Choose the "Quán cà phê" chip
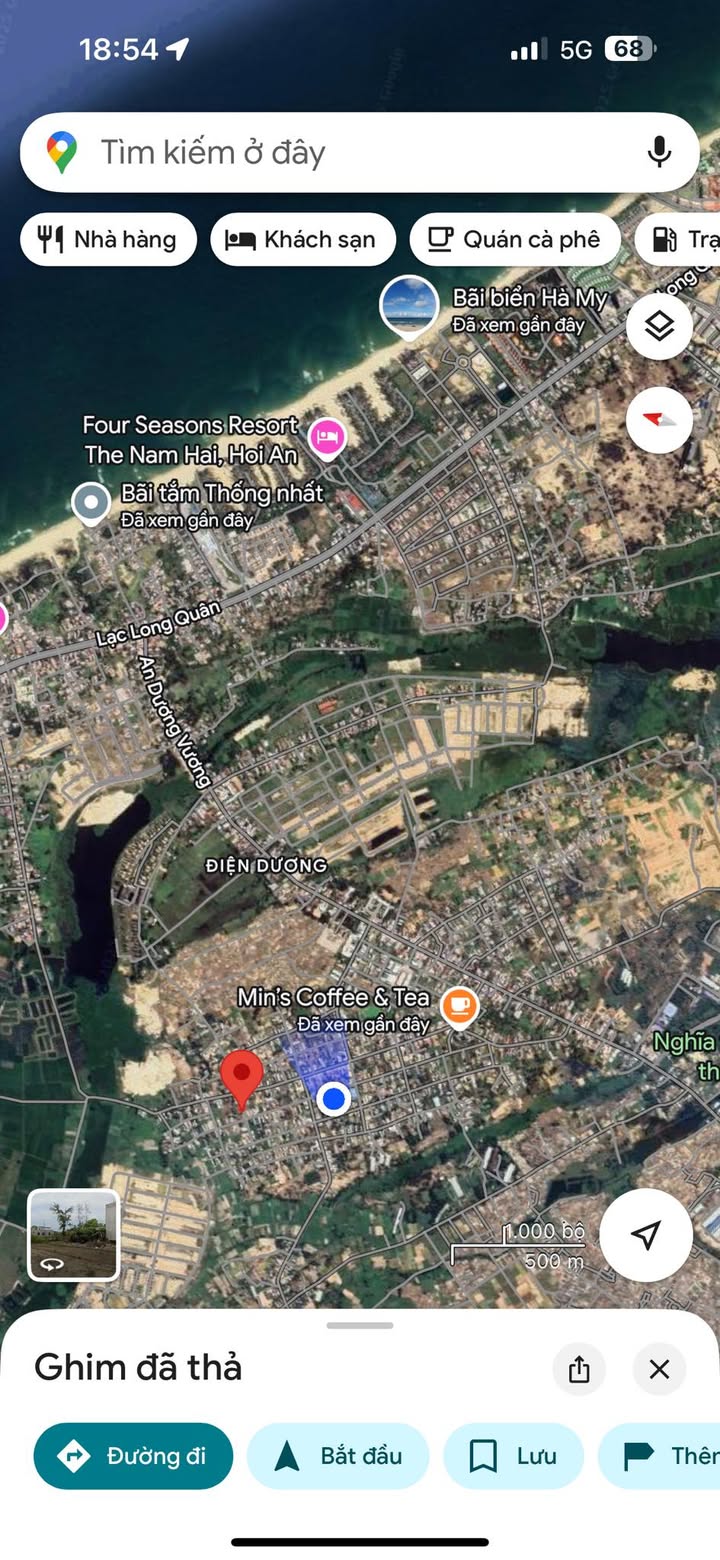The height and width of the screenshot is (1560, 720). click(x=514, y=240)
